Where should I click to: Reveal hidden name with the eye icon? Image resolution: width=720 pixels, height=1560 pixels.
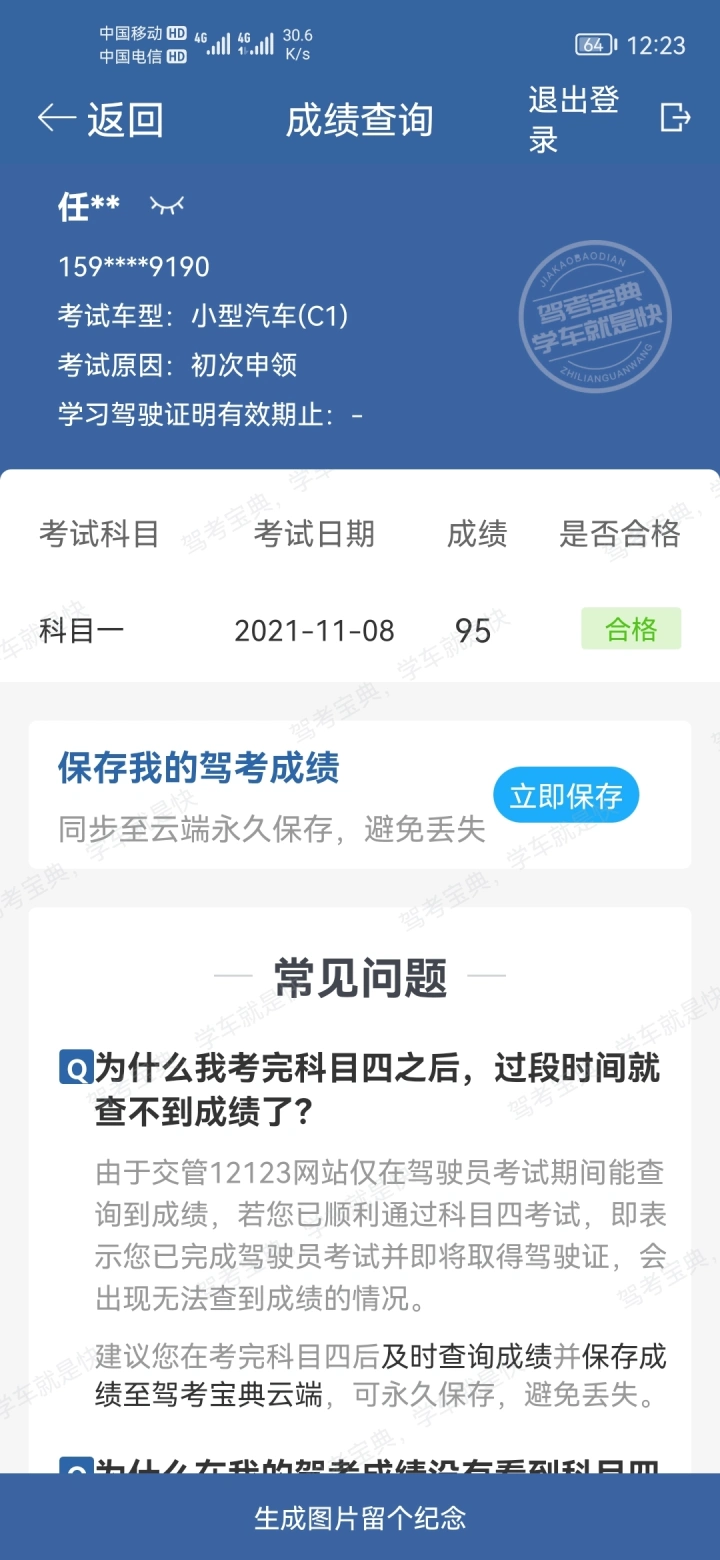point(167,206)
